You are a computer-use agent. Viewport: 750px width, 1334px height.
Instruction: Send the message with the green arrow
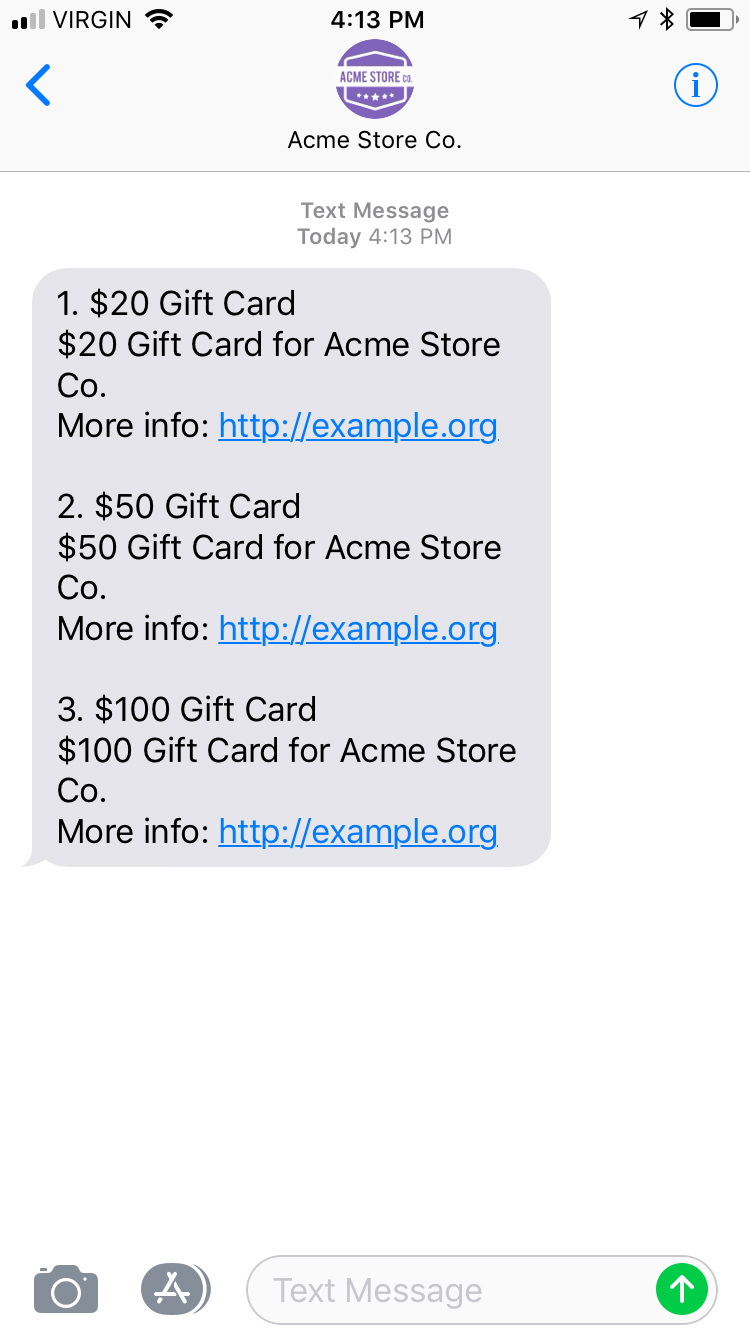[x=682, y=1290]
